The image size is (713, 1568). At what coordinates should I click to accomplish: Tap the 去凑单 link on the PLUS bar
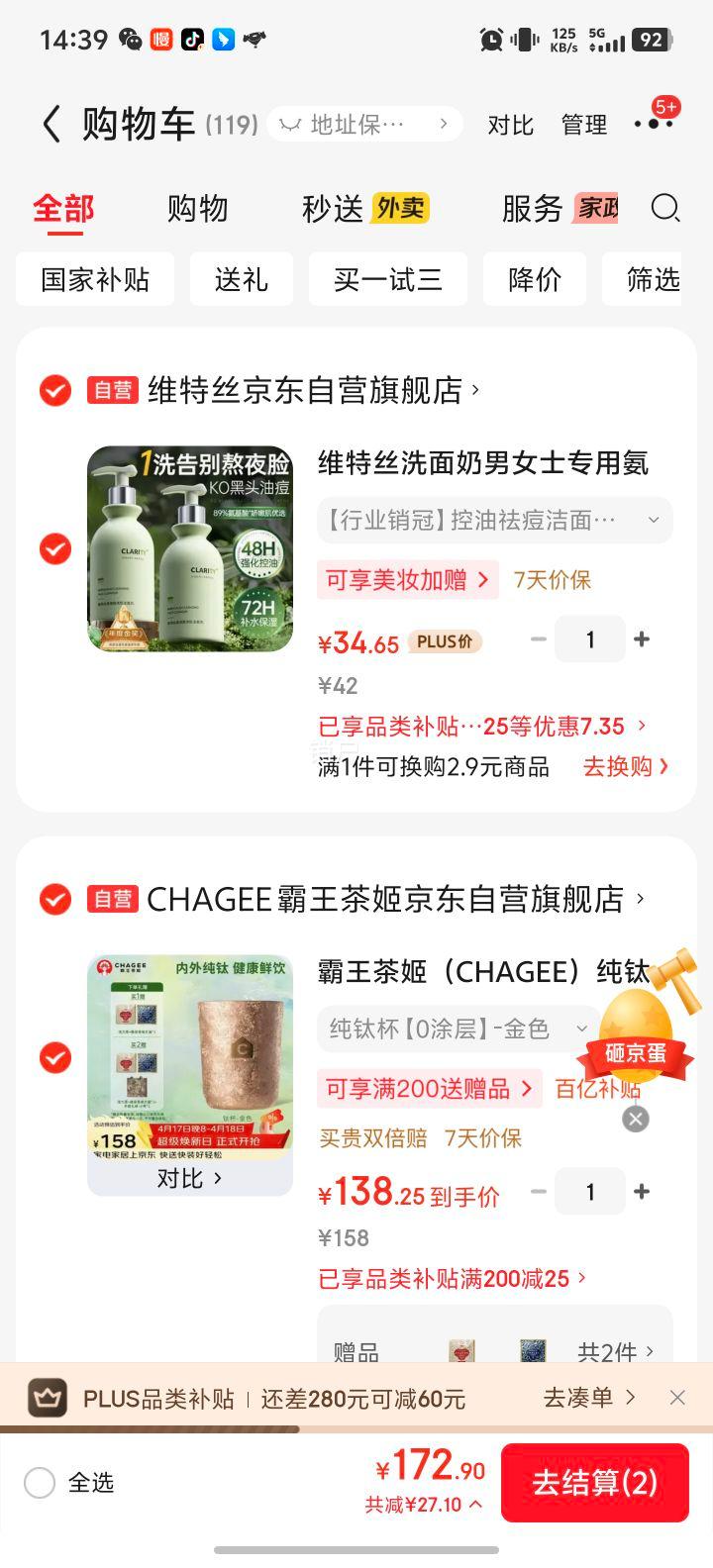pos(579,1398)
